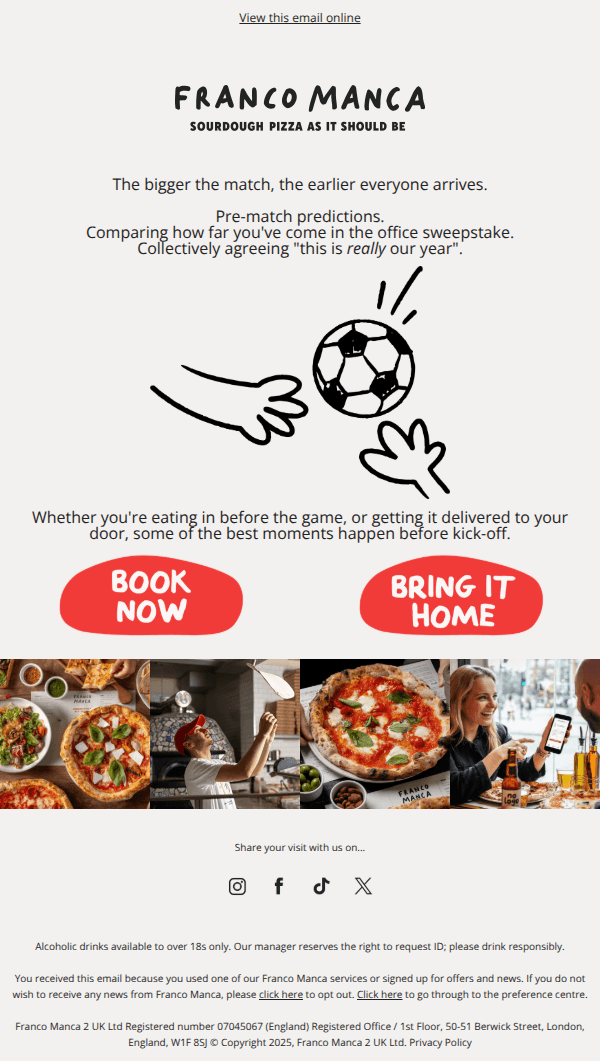
Task: Select the BRING IT HOME button
Action: 451,595
